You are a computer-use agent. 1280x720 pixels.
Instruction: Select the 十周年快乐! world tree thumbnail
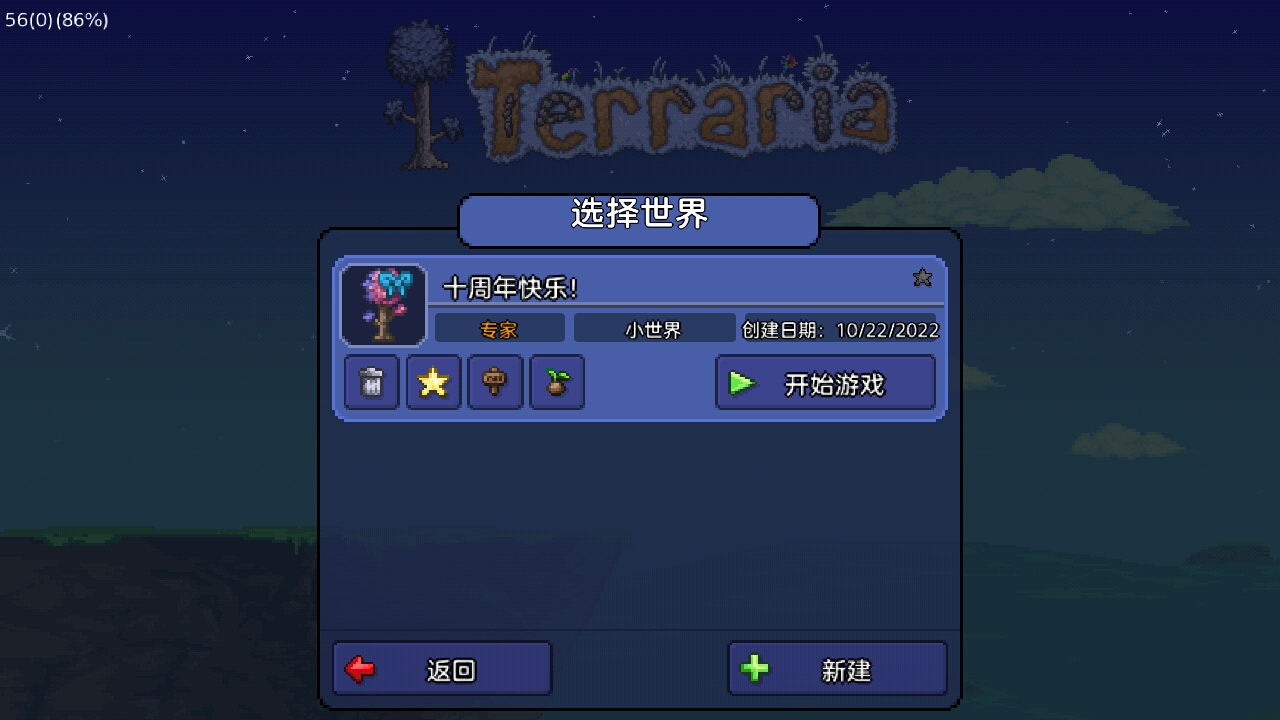click(384, 305)
